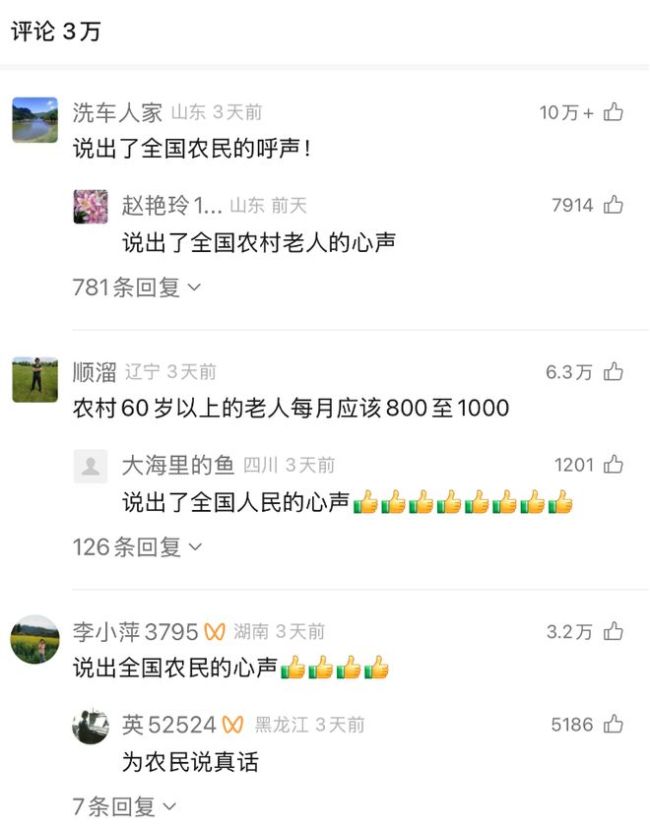
Task: Like 李小萍3795's comment
Action: click(x=613, y=631)
